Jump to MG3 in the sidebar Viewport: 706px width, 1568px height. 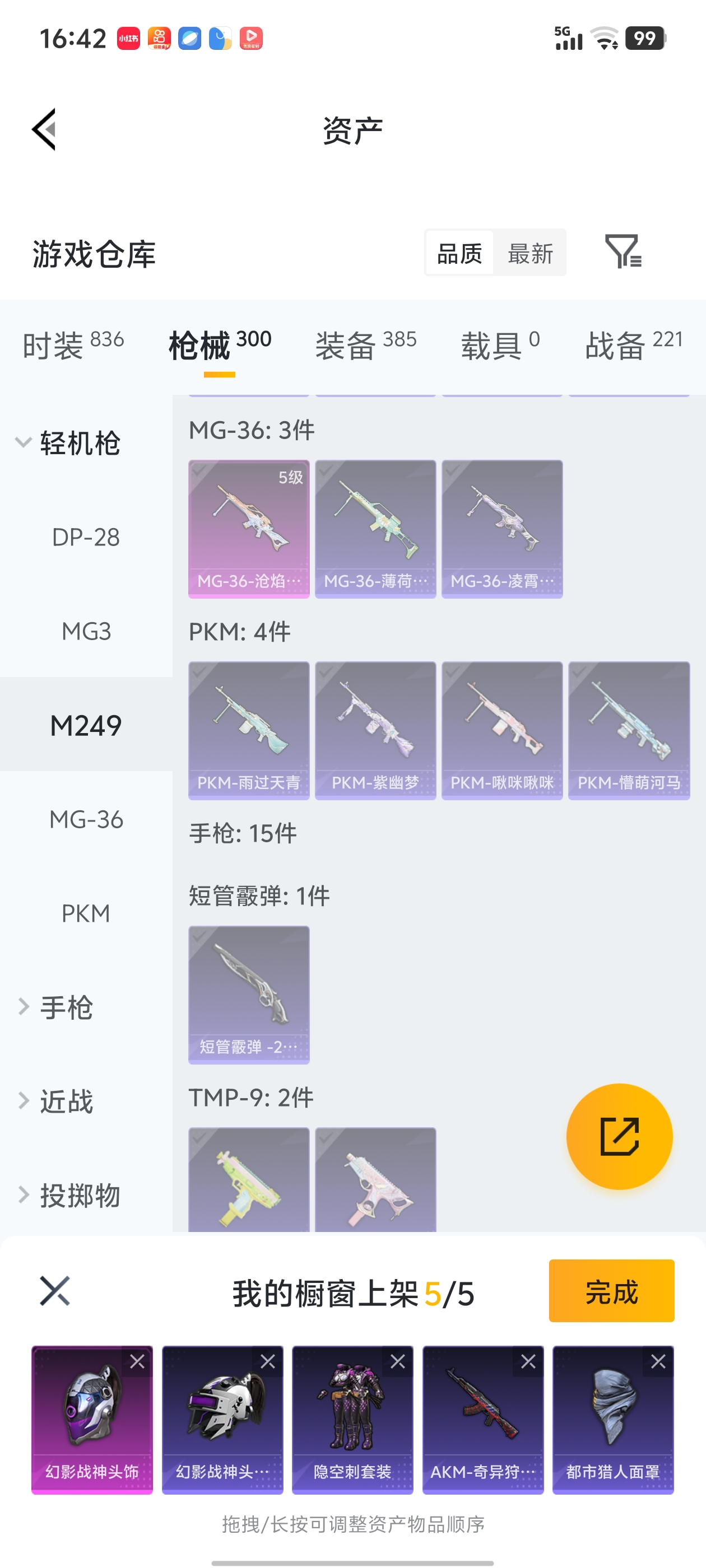(86, 631)
